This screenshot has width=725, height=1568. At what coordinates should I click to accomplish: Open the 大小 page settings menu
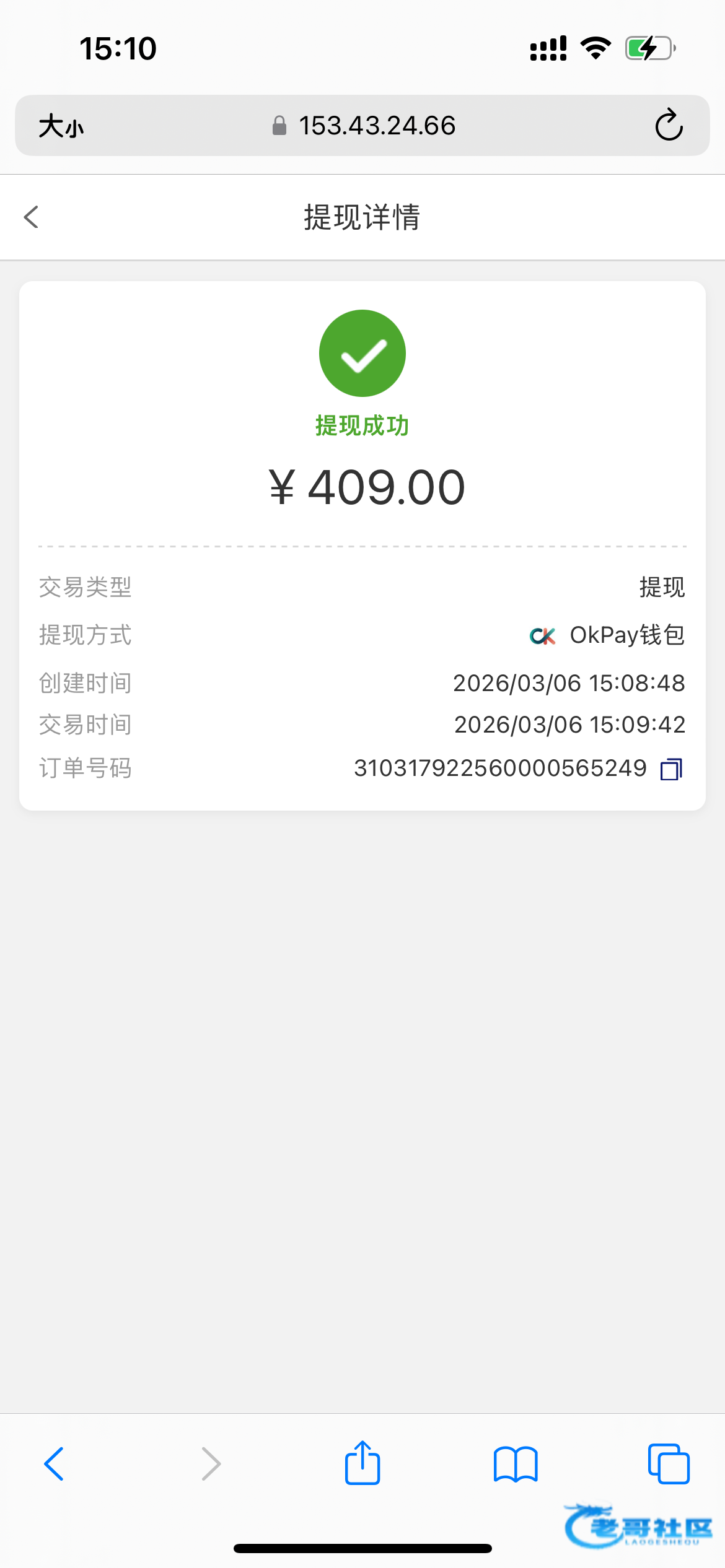[61, 126]
